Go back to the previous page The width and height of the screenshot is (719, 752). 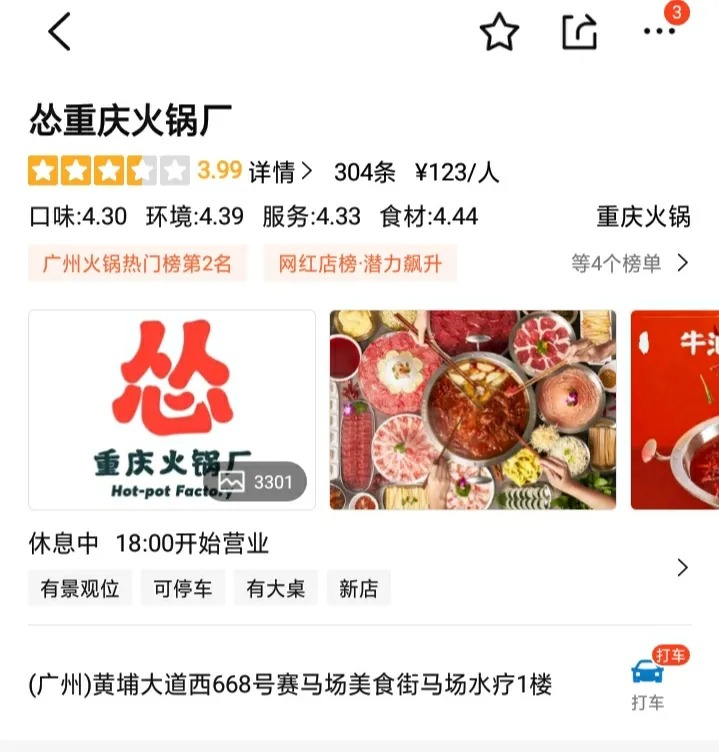pos(60,33)
